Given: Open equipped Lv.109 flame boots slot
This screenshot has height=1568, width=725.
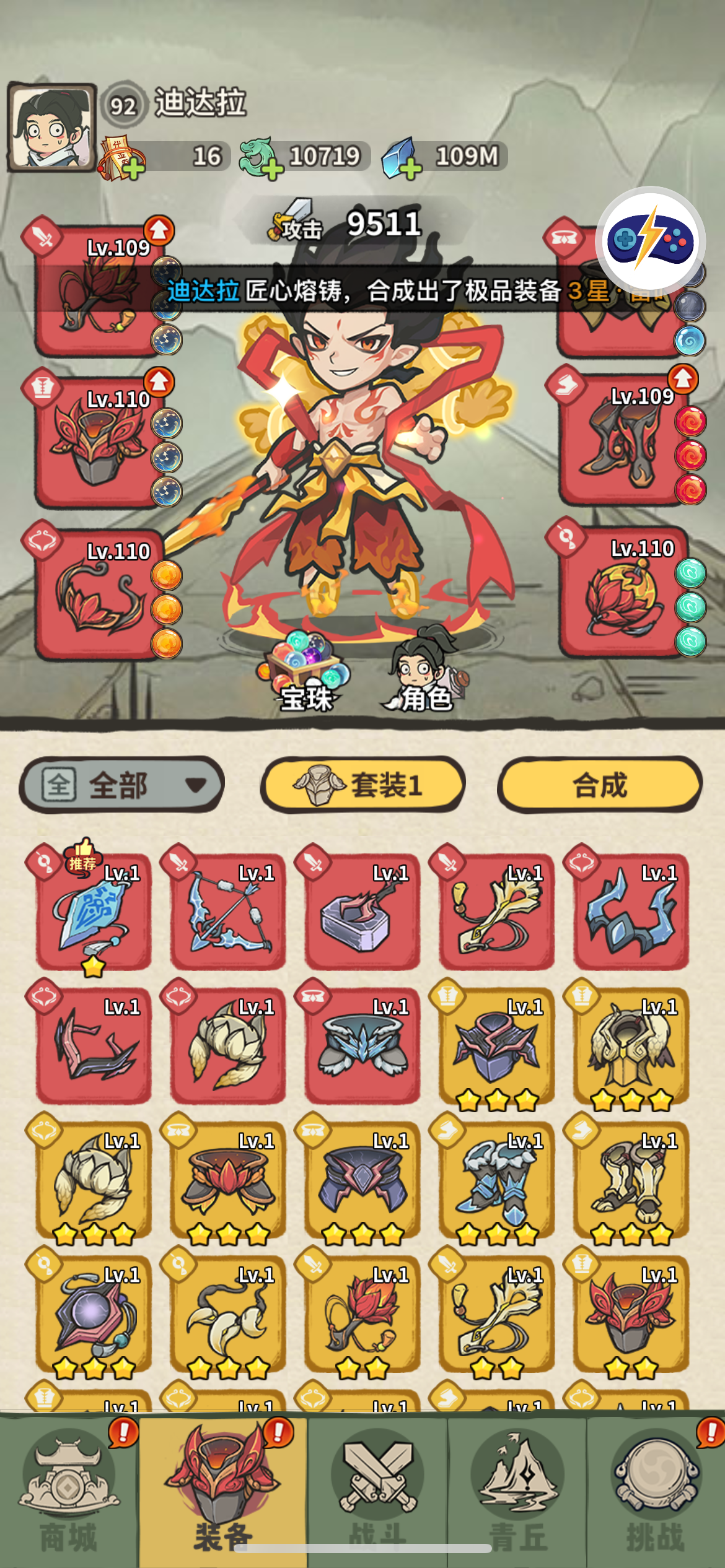Looking at the screenshot, I should point(623,441).
